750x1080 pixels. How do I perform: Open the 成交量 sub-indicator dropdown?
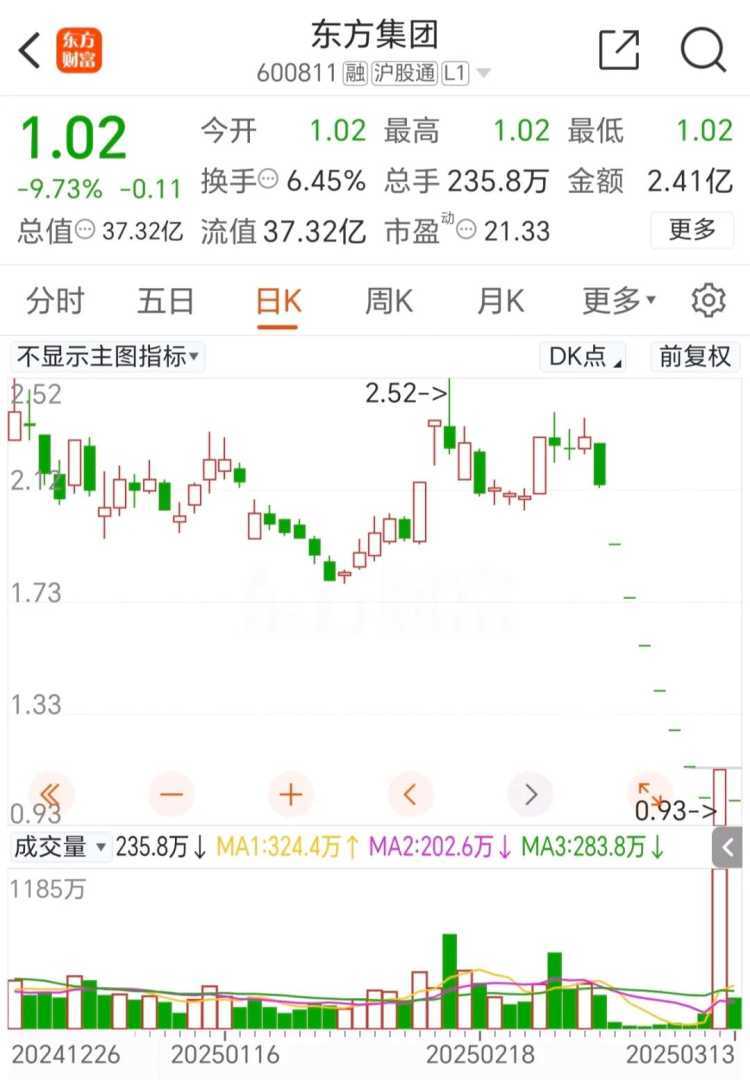pos(60,848)
